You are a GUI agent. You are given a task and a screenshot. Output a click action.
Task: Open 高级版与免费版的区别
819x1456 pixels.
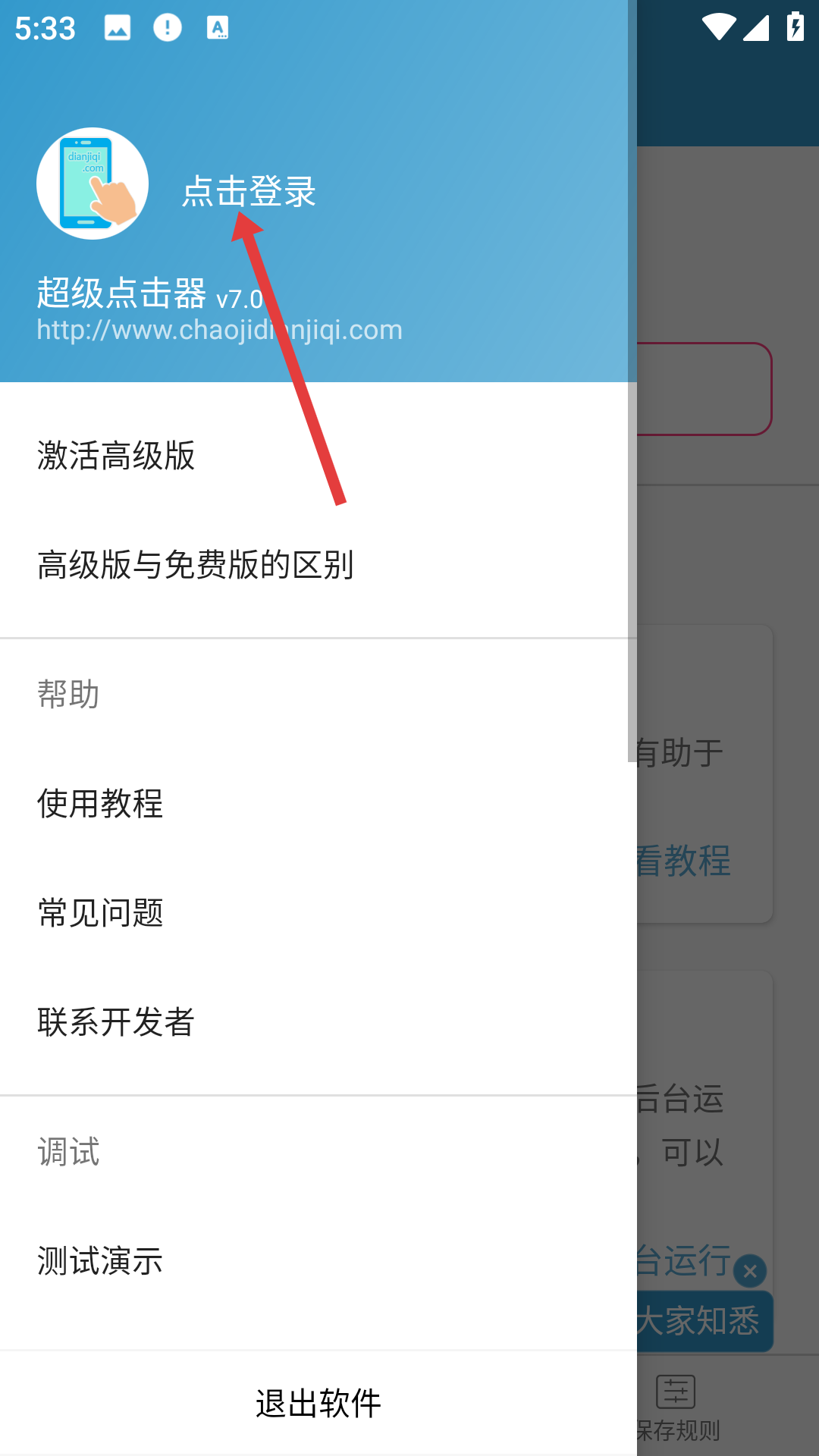196,565
